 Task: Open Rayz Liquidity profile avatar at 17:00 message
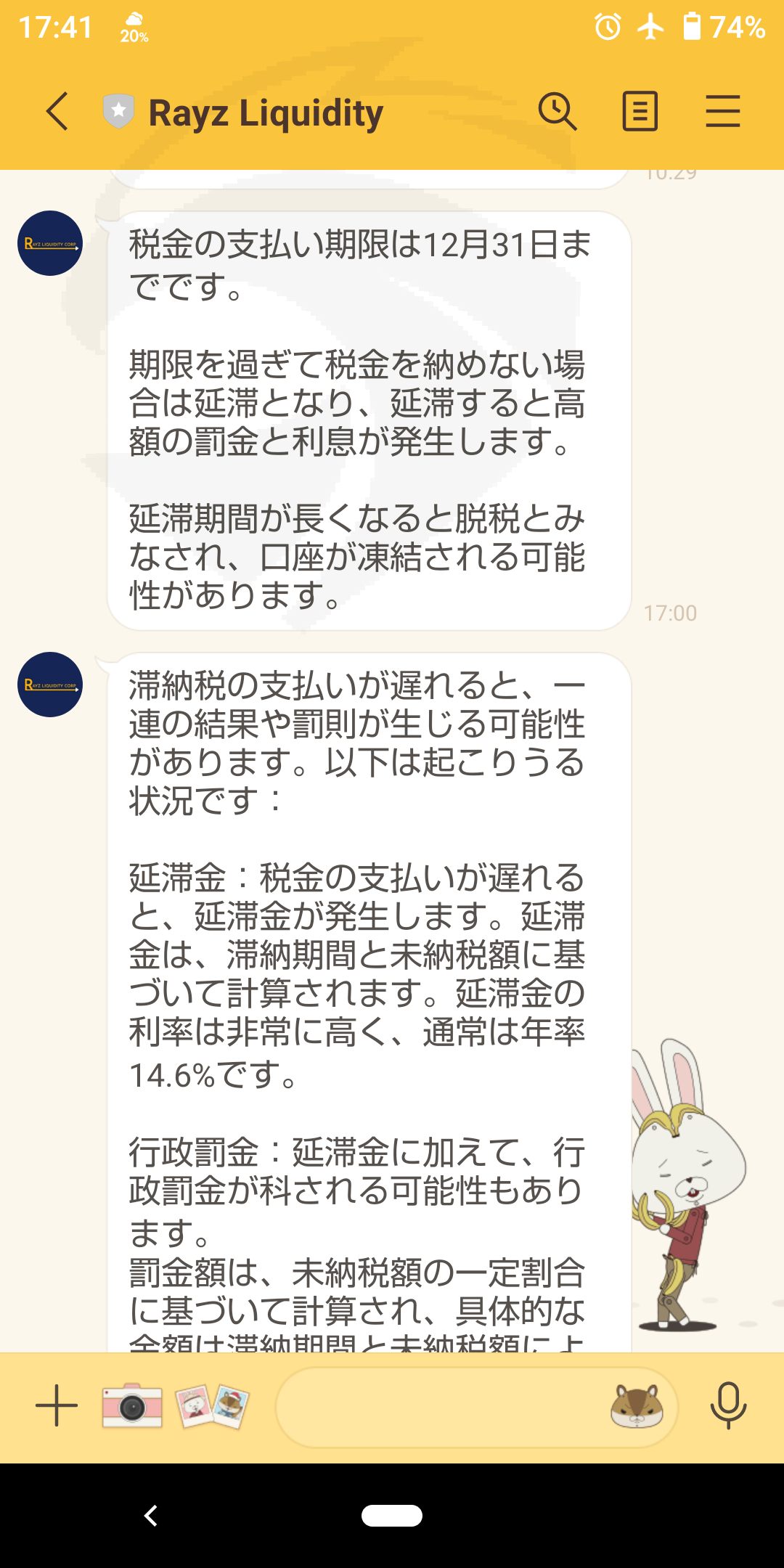[x=50, y=243]
